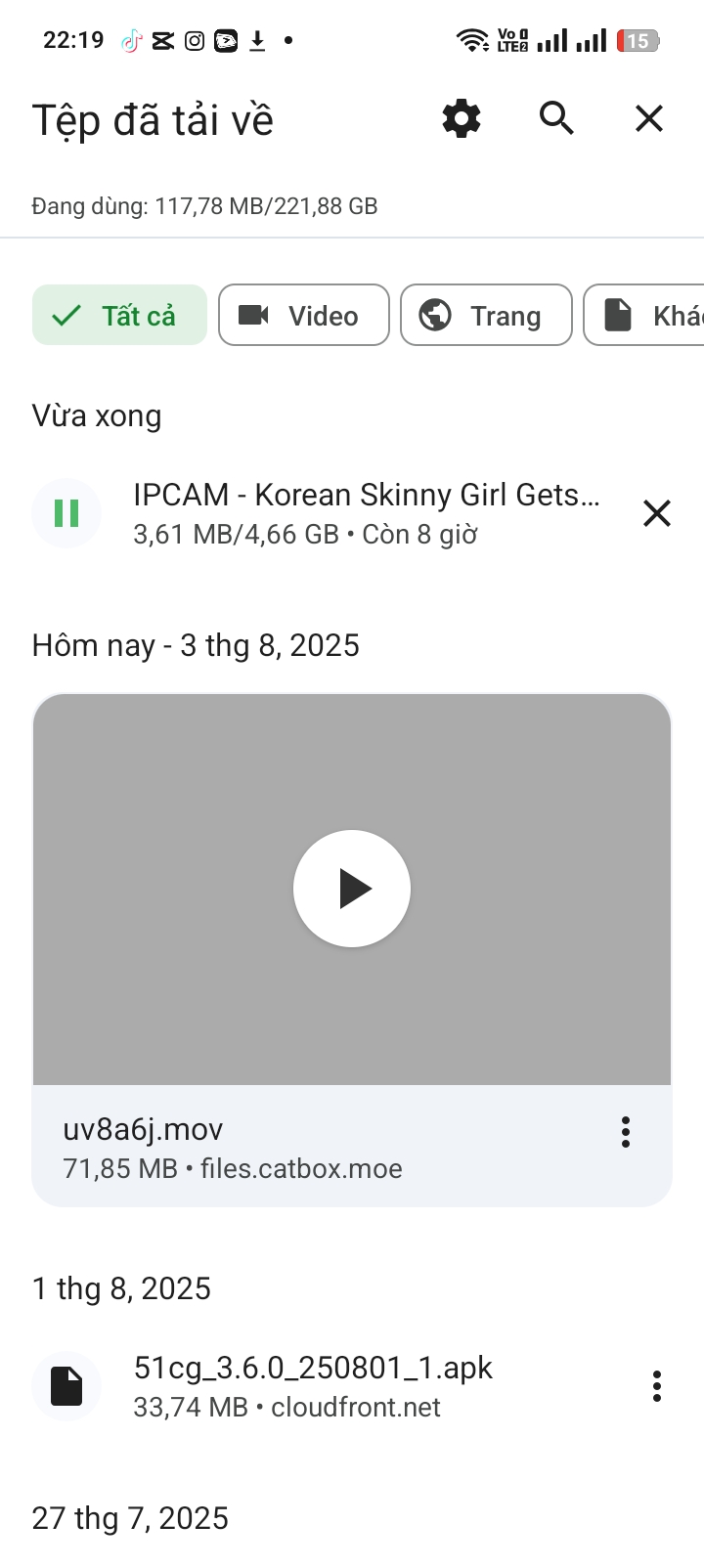Image resolution: width=704 pixels, height=1568 pixels.
Task: Play the uv8a6j.mov video
Action: pyautogui.click(x=352, y=889)
